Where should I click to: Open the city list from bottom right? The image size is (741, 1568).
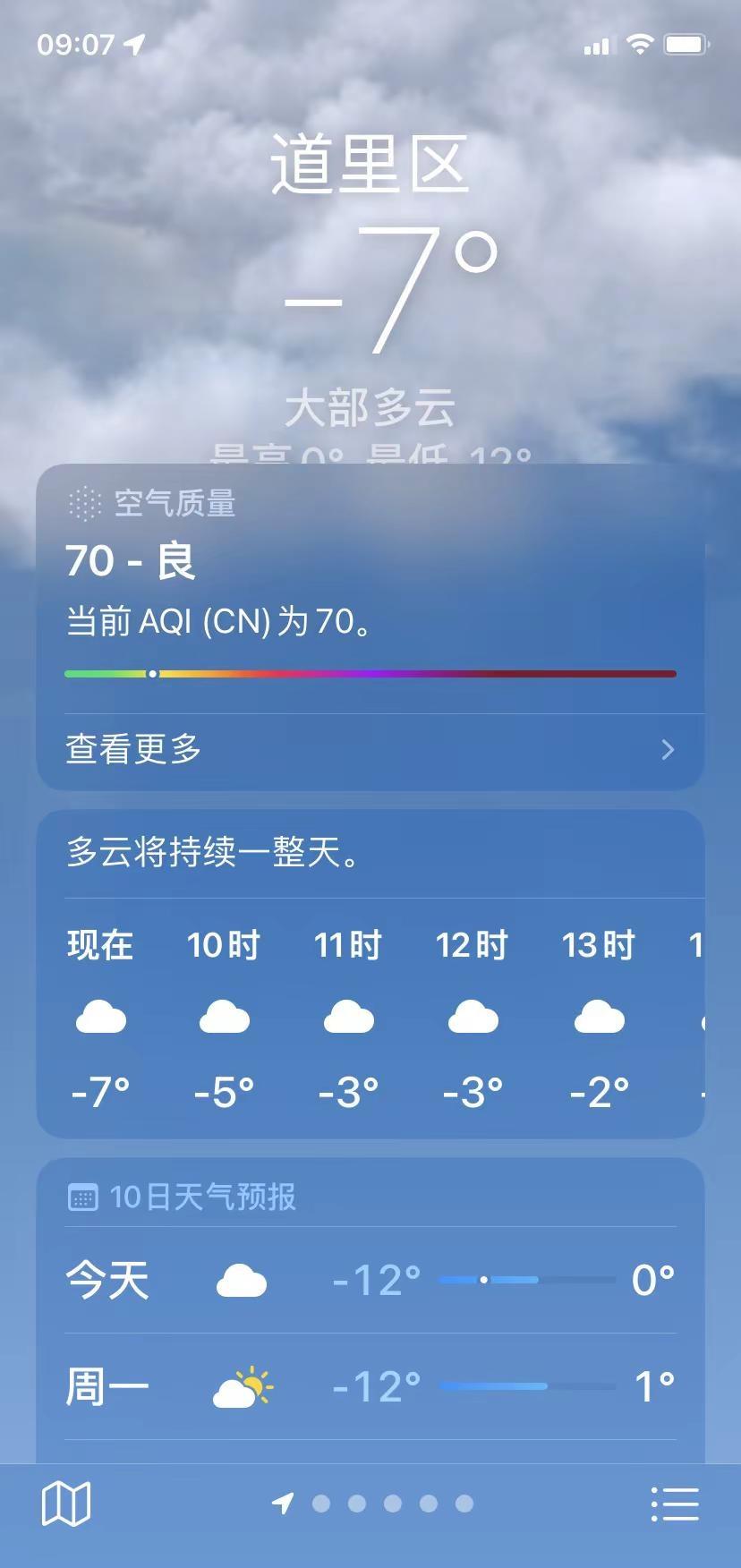click(x=675, y=1504)
